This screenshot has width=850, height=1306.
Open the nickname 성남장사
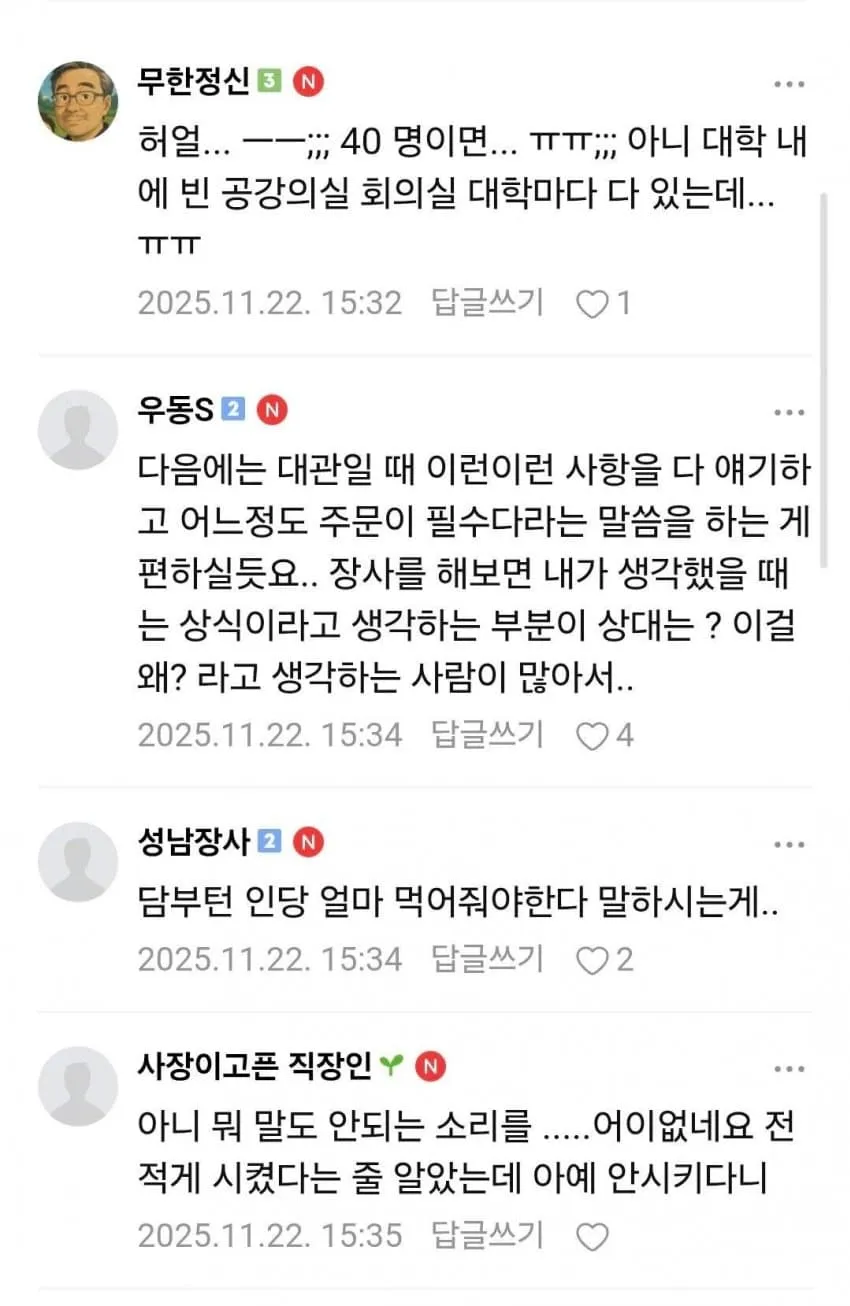point(192,843)
